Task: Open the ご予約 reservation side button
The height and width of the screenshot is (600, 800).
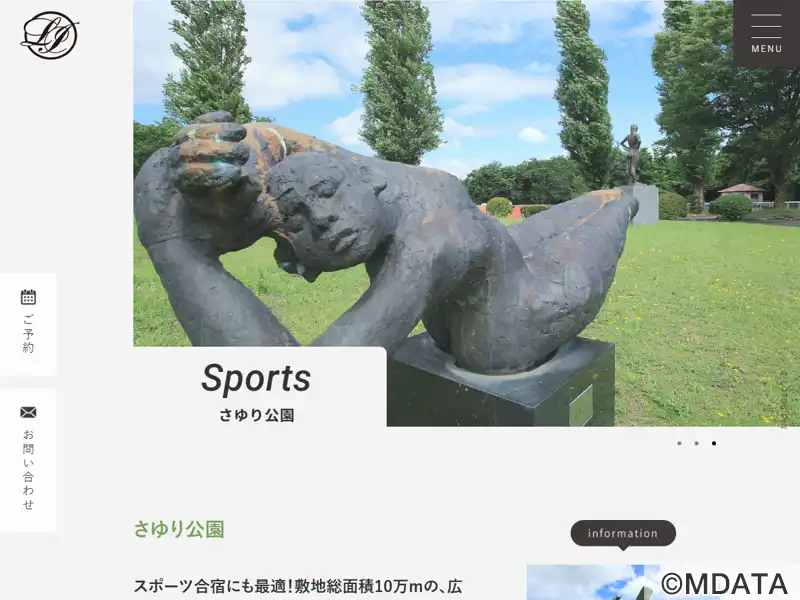Action: tap(28, 324)
